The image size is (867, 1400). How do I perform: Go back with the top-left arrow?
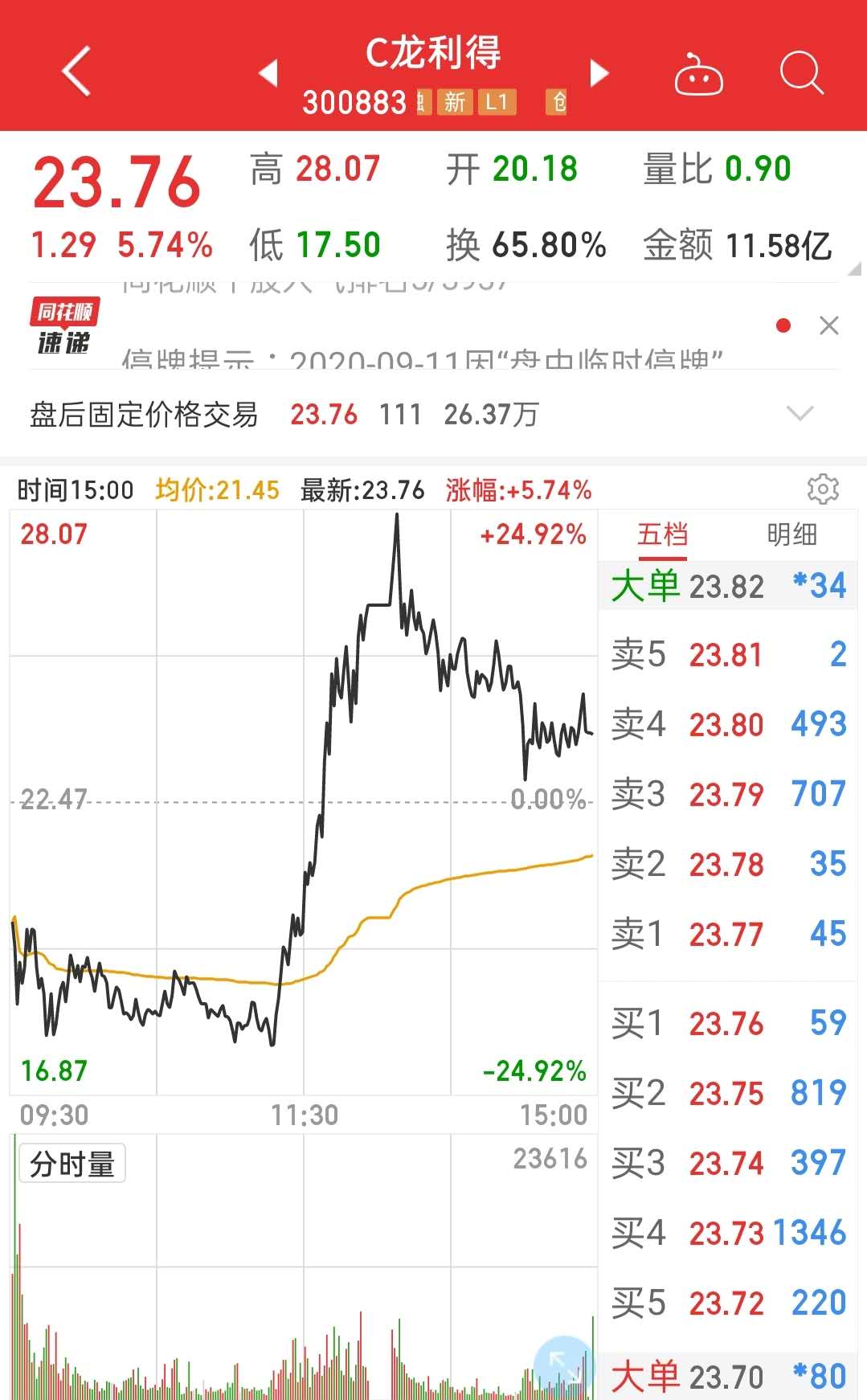pos(76,72)
